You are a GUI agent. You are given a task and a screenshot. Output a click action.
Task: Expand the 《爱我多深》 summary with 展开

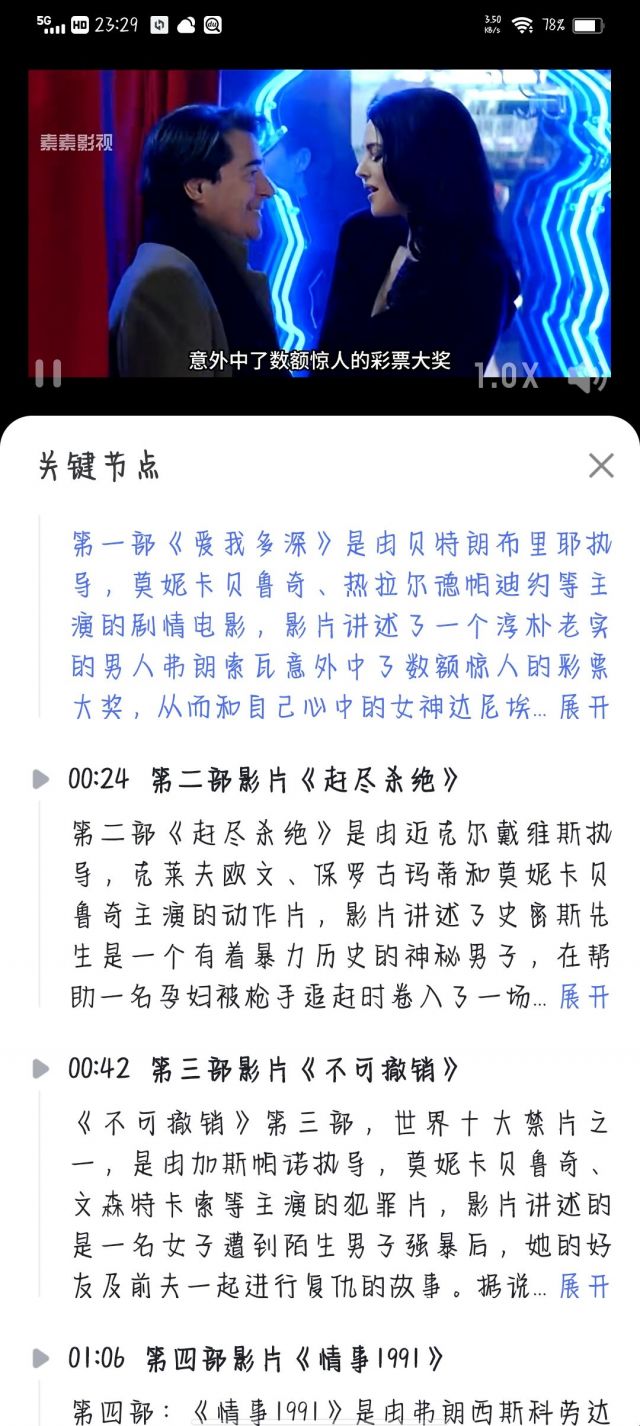coord(584,707)
